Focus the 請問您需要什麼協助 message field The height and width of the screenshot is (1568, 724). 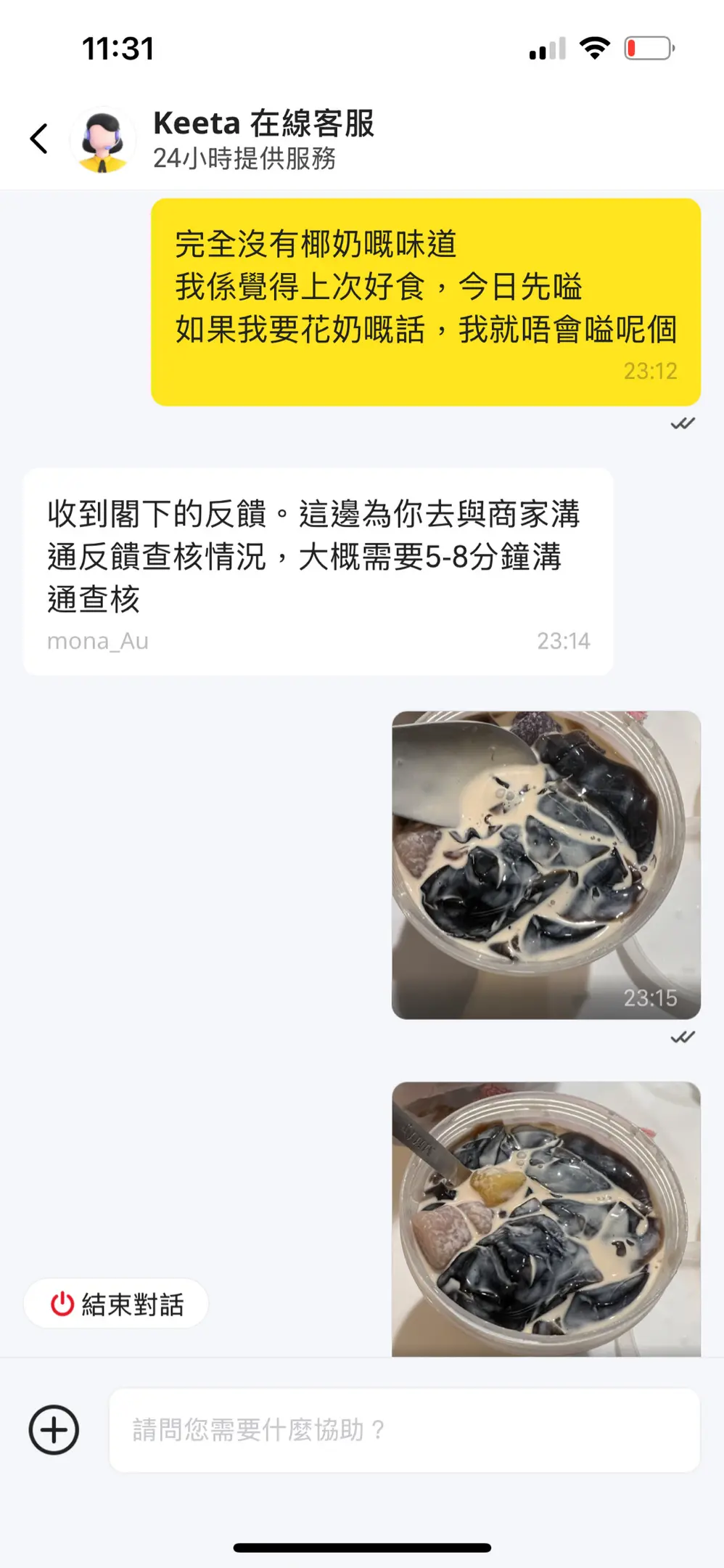click(404, 1430)
